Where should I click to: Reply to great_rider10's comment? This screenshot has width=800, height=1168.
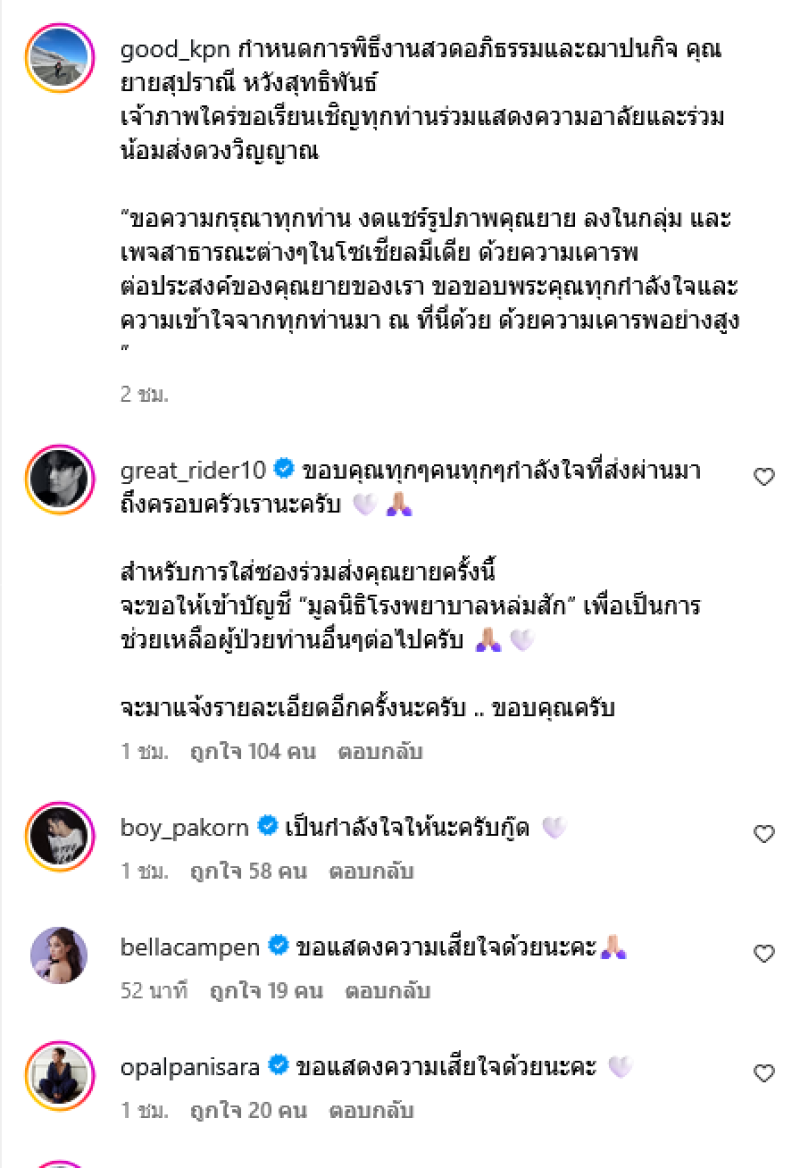click(x=380, y=751)
